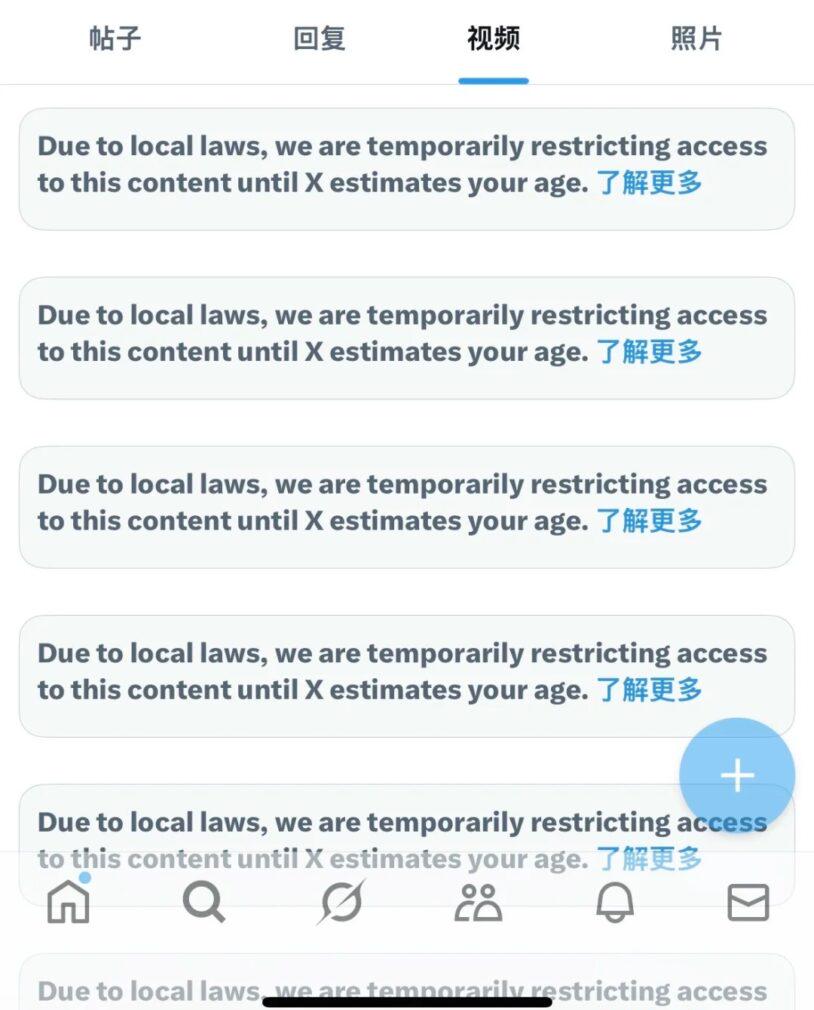Viewport: 814px width, 1010px height.
Task: Go to the home feed
Action: (x=69, y=901)
